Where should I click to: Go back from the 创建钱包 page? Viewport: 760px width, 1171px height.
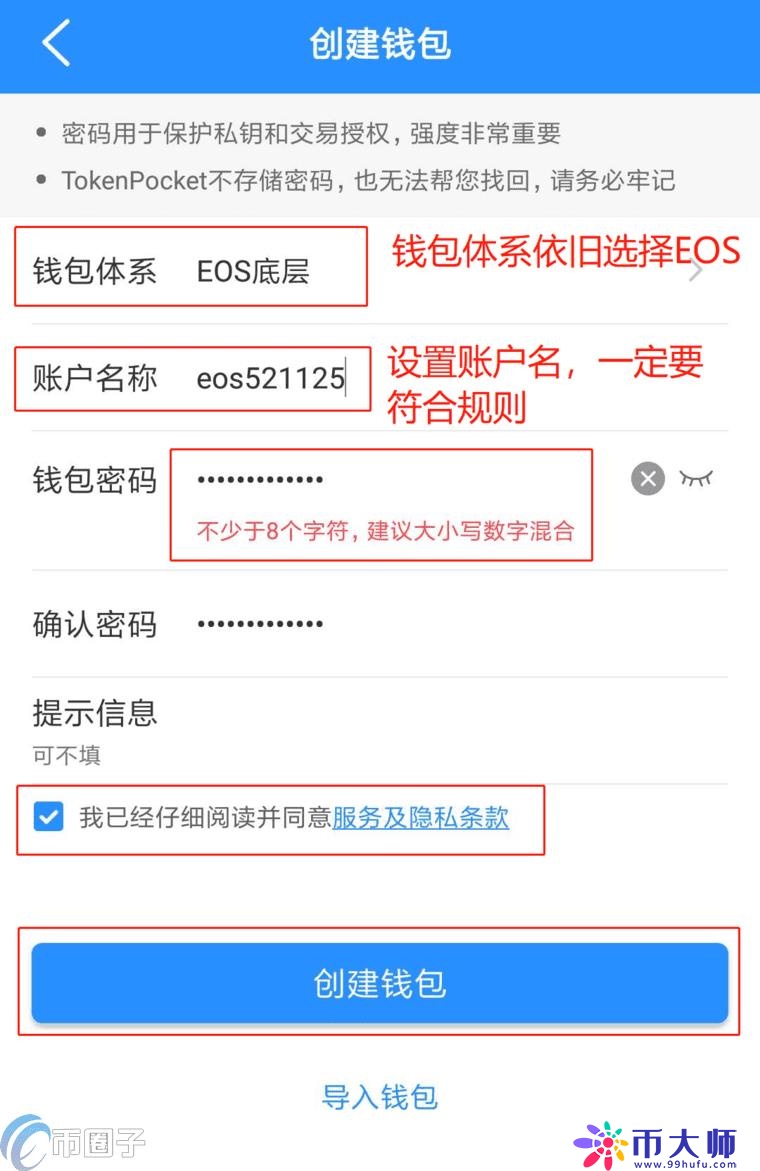pos(56,43)
